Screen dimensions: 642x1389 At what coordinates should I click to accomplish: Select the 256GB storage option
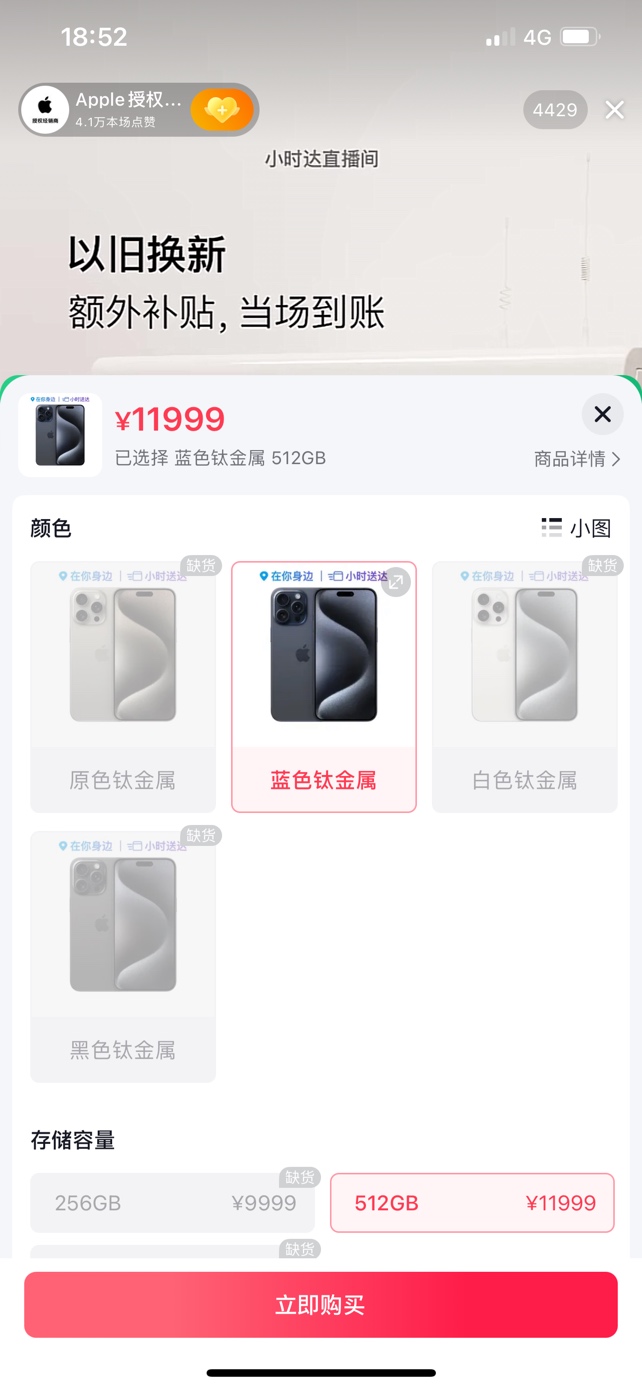(172, 1202)
